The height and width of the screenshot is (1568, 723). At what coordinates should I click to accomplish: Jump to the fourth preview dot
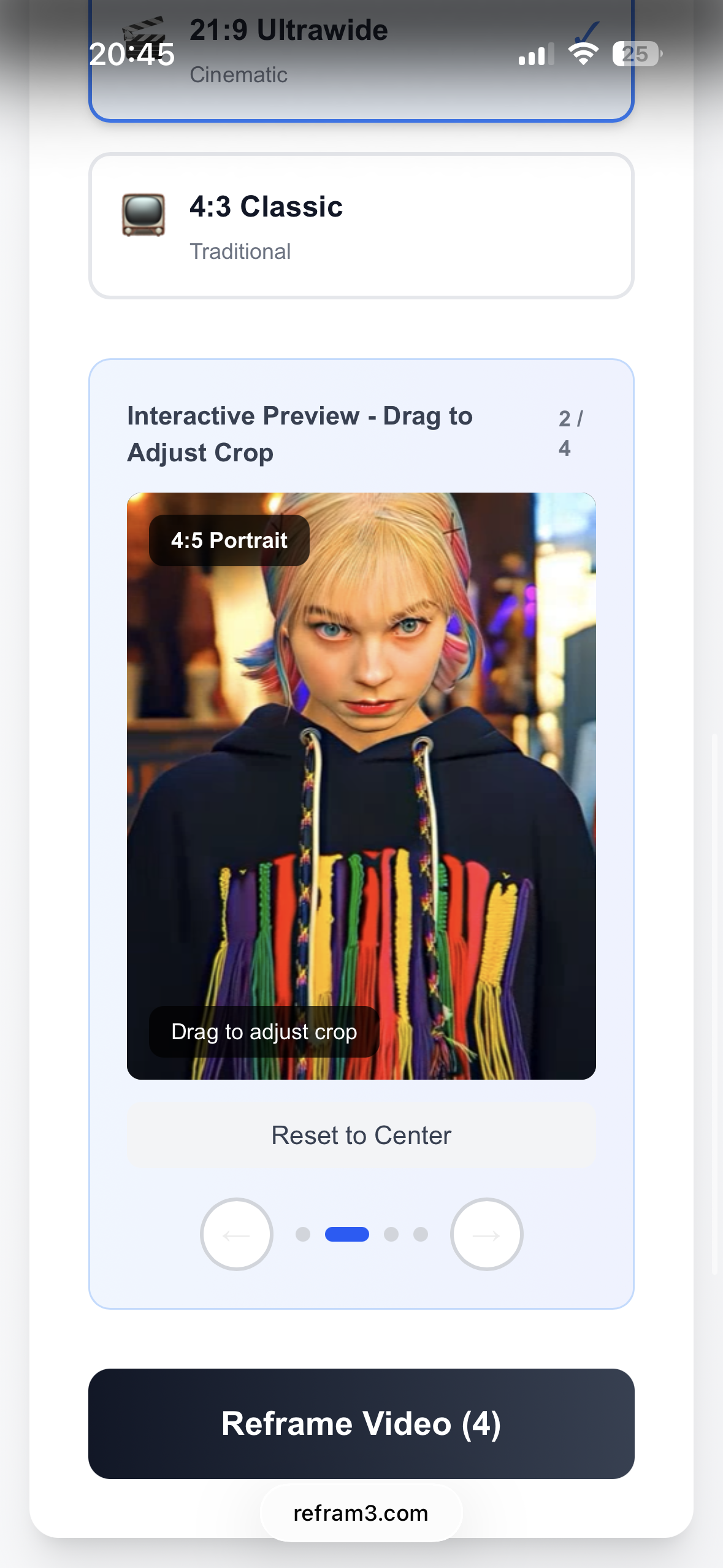tap(421, 1234)
